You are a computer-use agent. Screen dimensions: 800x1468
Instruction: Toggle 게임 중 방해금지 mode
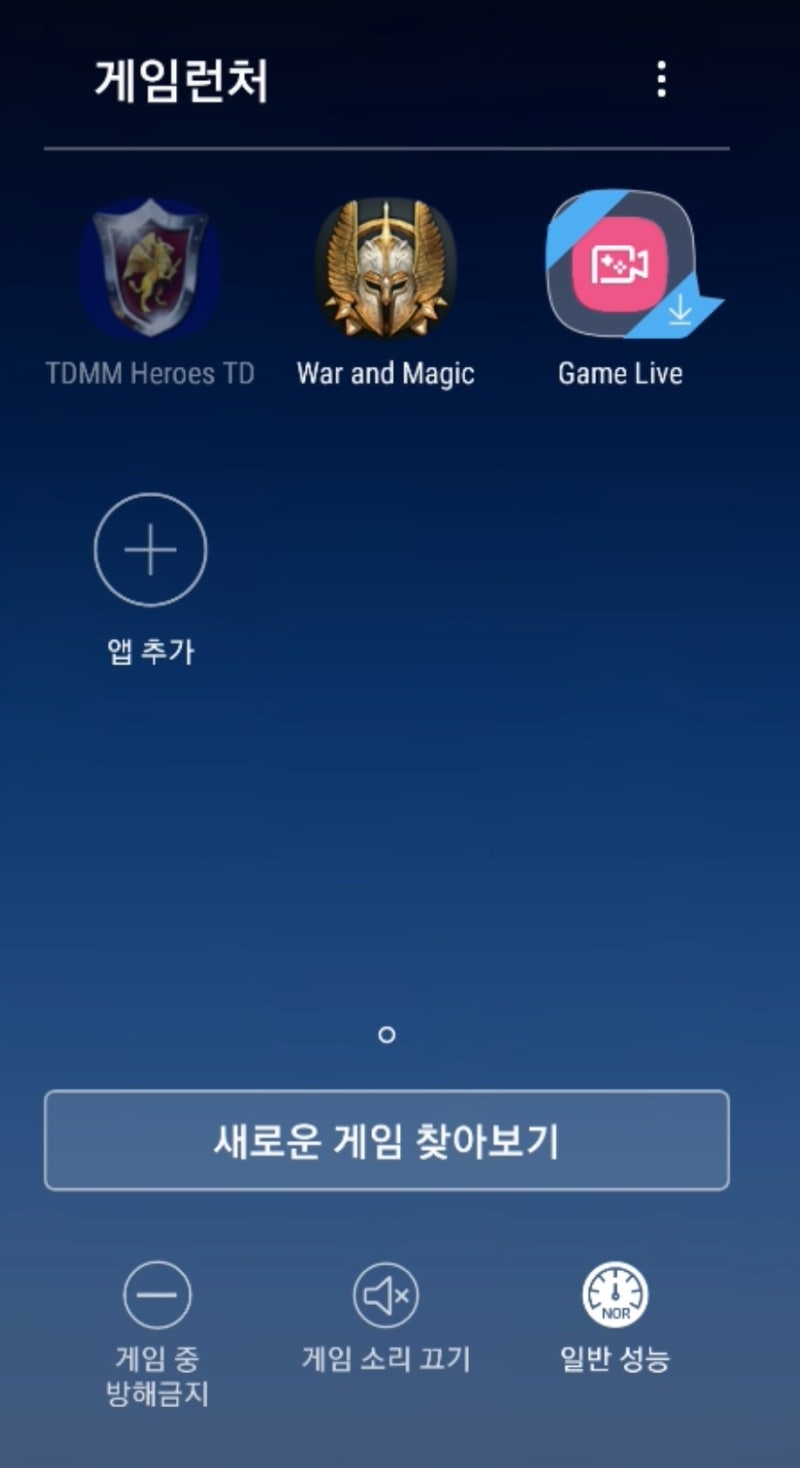click(x=157, y=1296)
